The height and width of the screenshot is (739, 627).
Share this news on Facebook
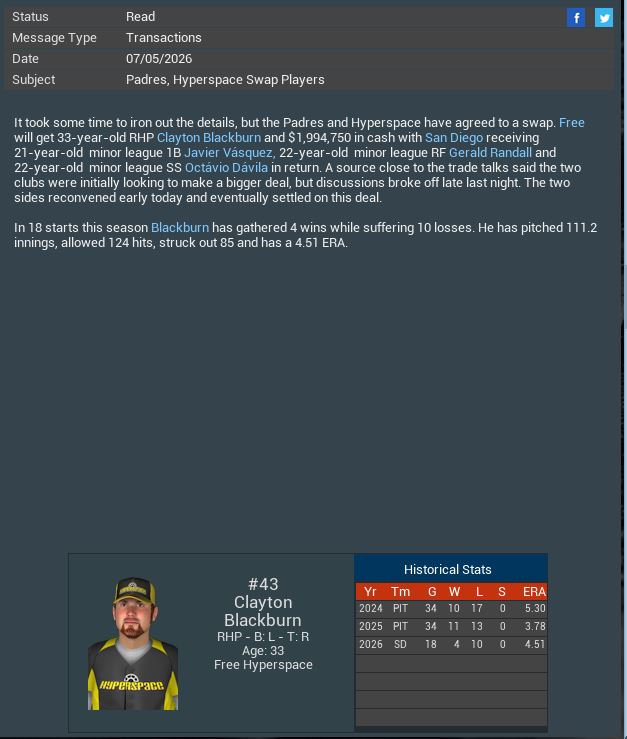pos(576,17)
